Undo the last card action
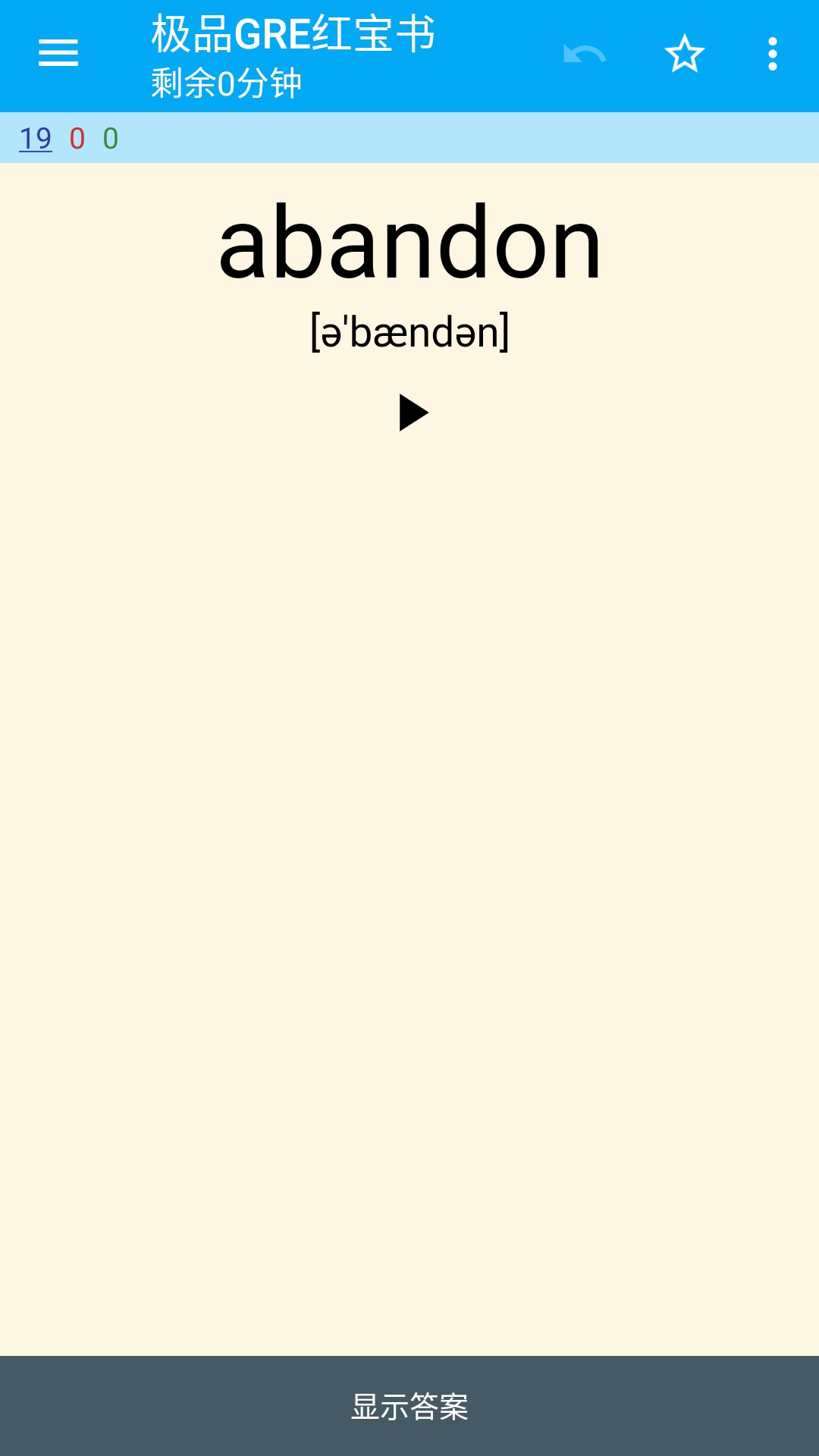The height and width of the screenshot is (1456, 819). [x=584, y=54]
